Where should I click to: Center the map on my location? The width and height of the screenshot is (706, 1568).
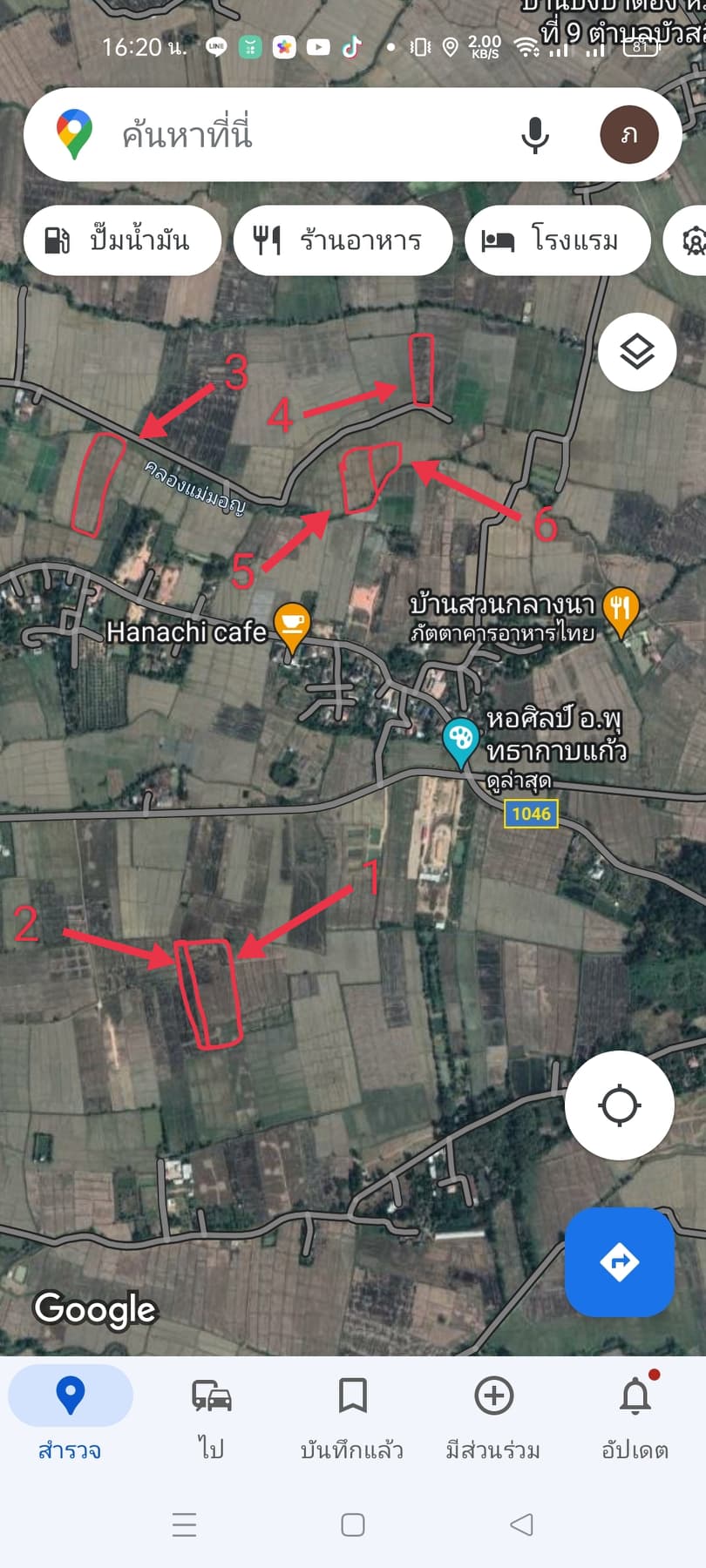[620, 1105]
